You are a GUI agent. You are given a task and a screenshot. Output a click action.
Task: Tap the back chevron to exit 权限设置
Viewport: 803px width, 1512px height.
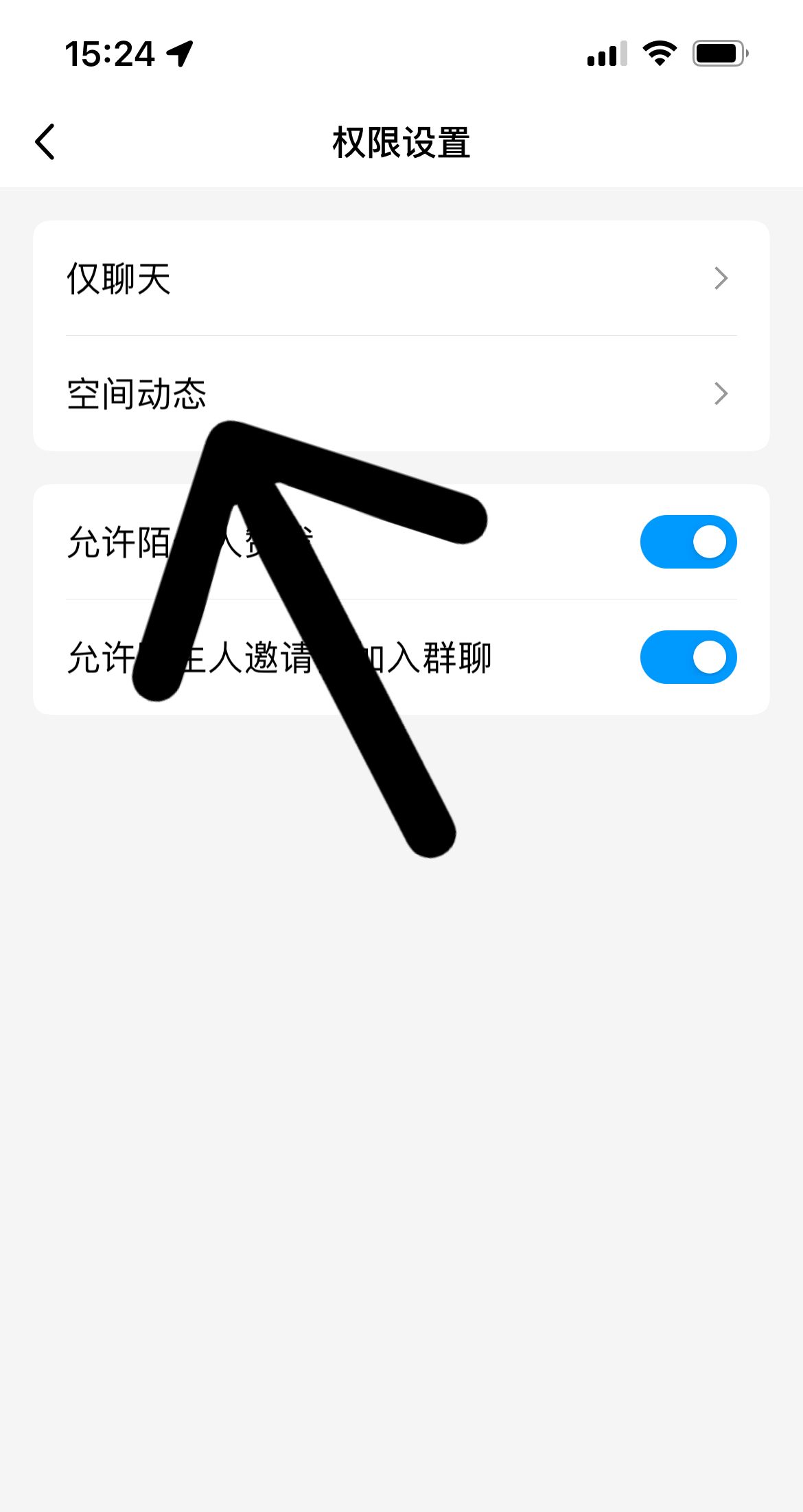(x=45, y=142)
